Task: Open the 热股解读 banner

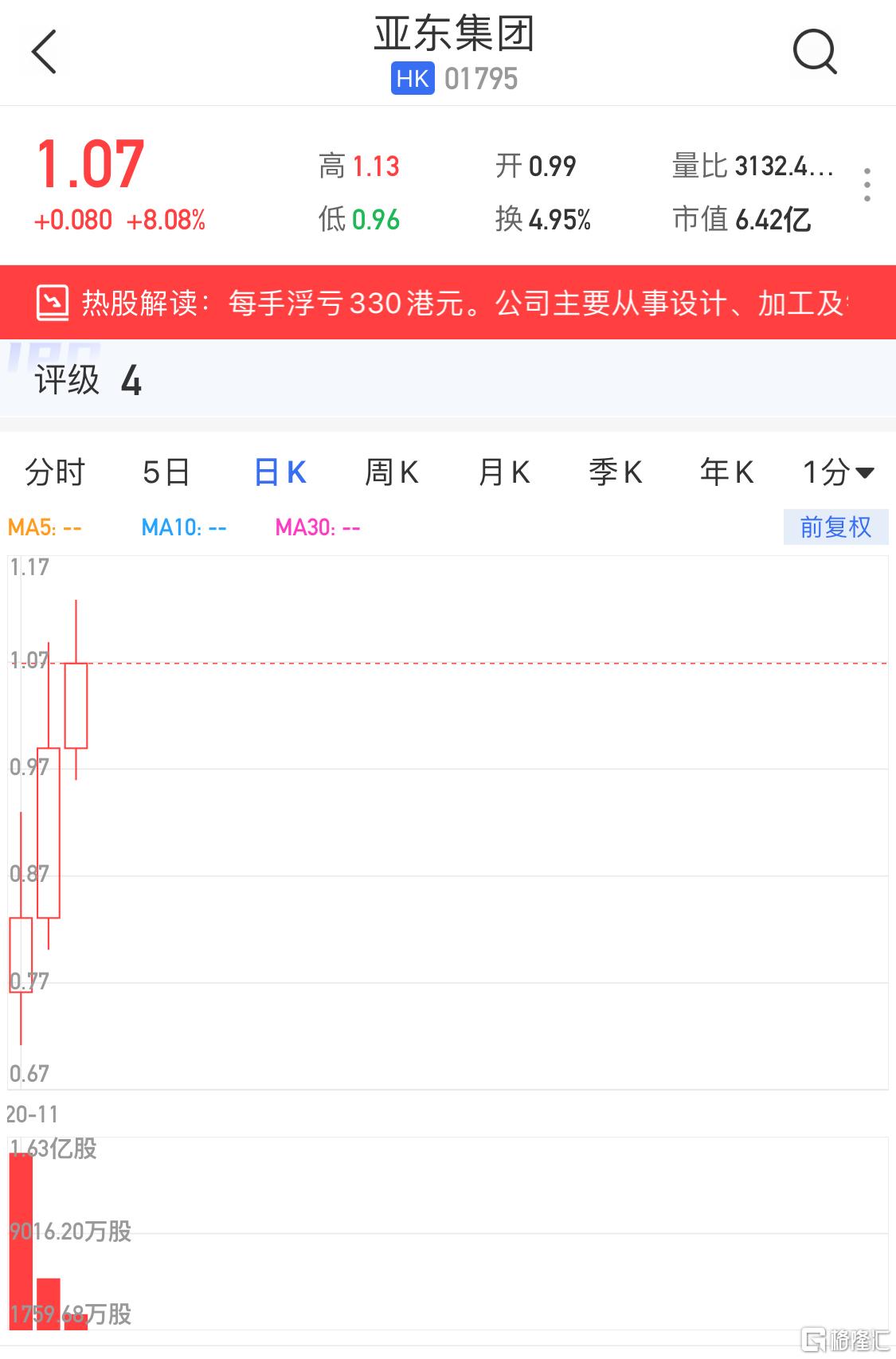Action: (x=448, y=303)
